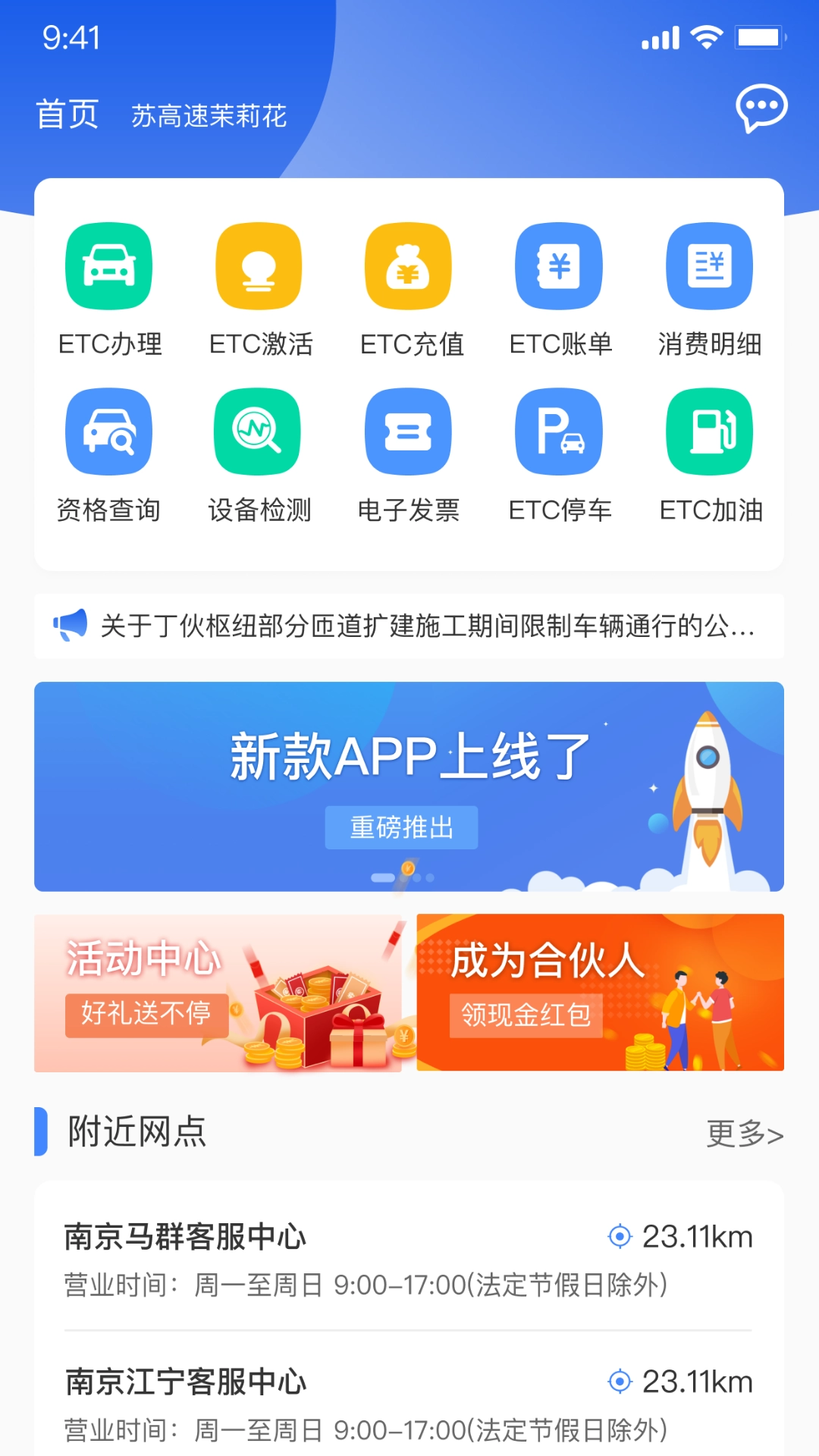View ETC账单 via its icon
The width and height of the screenshot is (819, 1456).
pyautogui.click(x=558, y=267)
